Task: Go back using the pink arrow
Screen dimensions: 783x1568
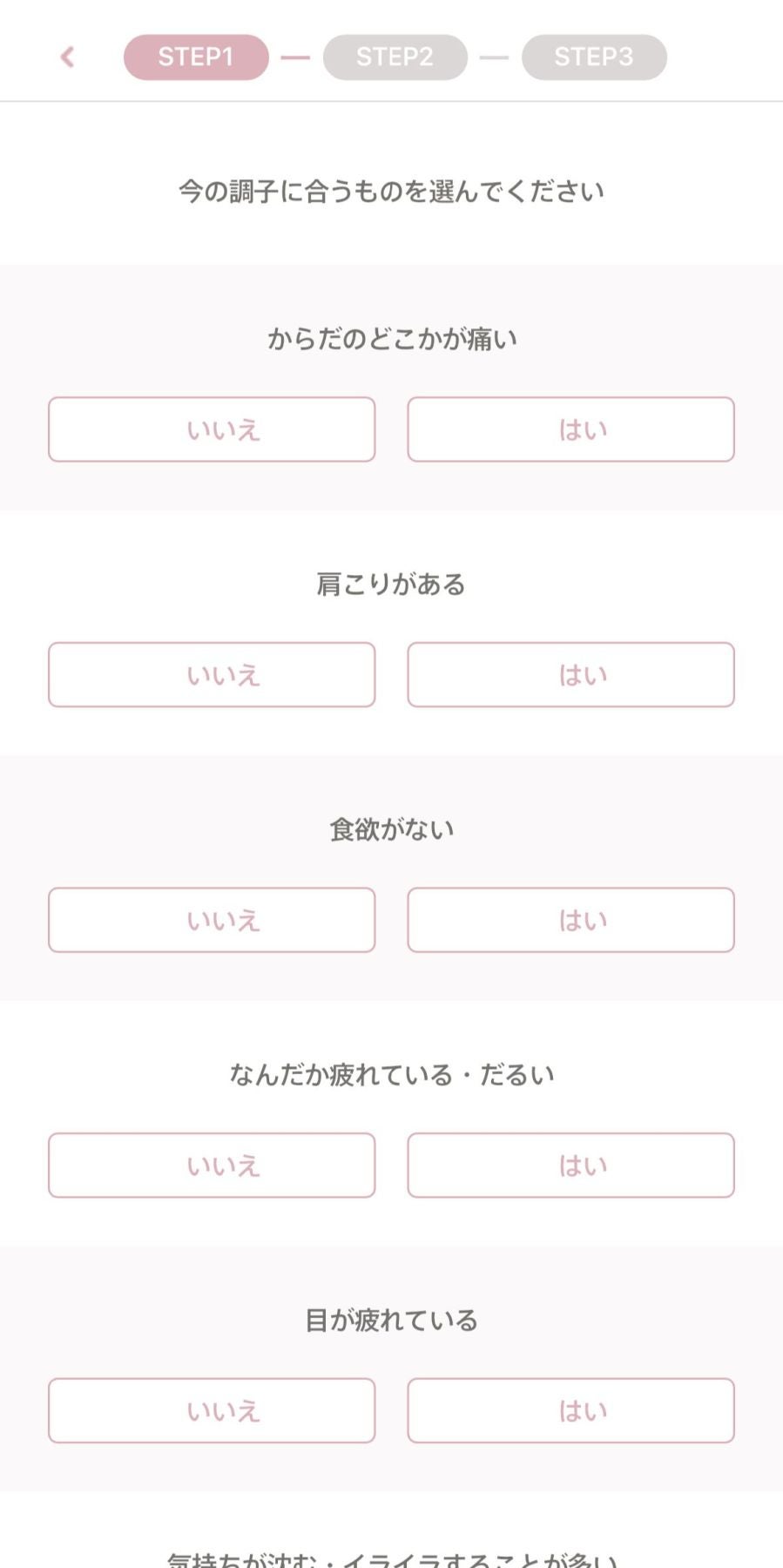Action: coord(67,57)
